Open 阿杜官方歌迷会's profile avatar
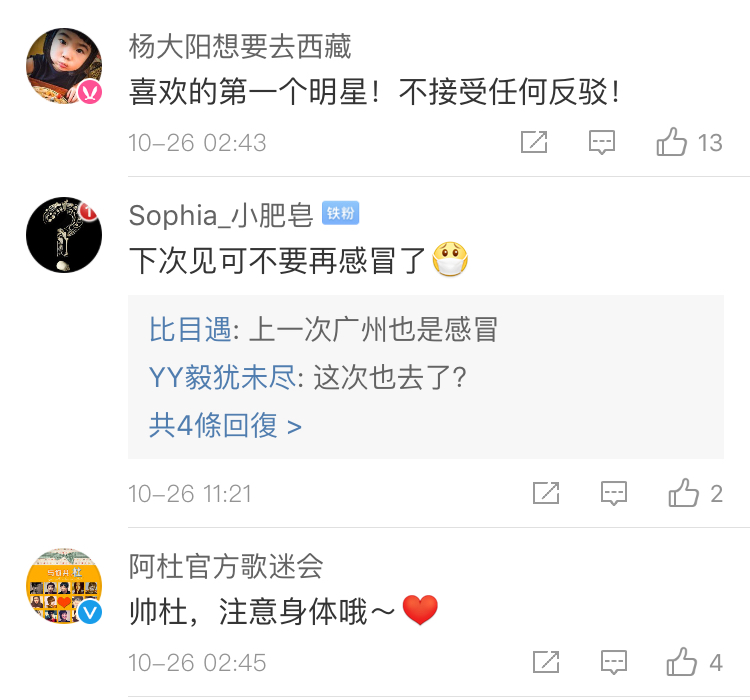The height and width of the screenshot is (700, 750). 64,586
